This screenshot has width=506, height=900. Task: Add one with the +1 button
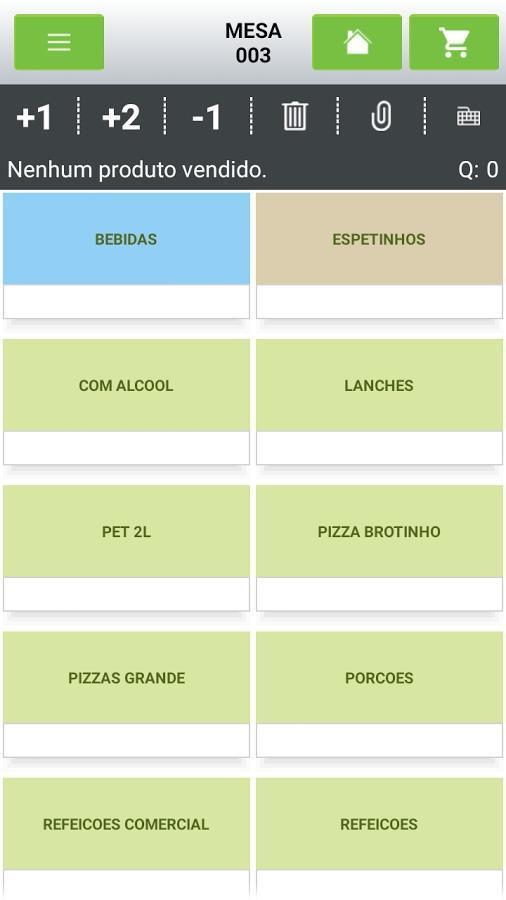click(34, 117)
